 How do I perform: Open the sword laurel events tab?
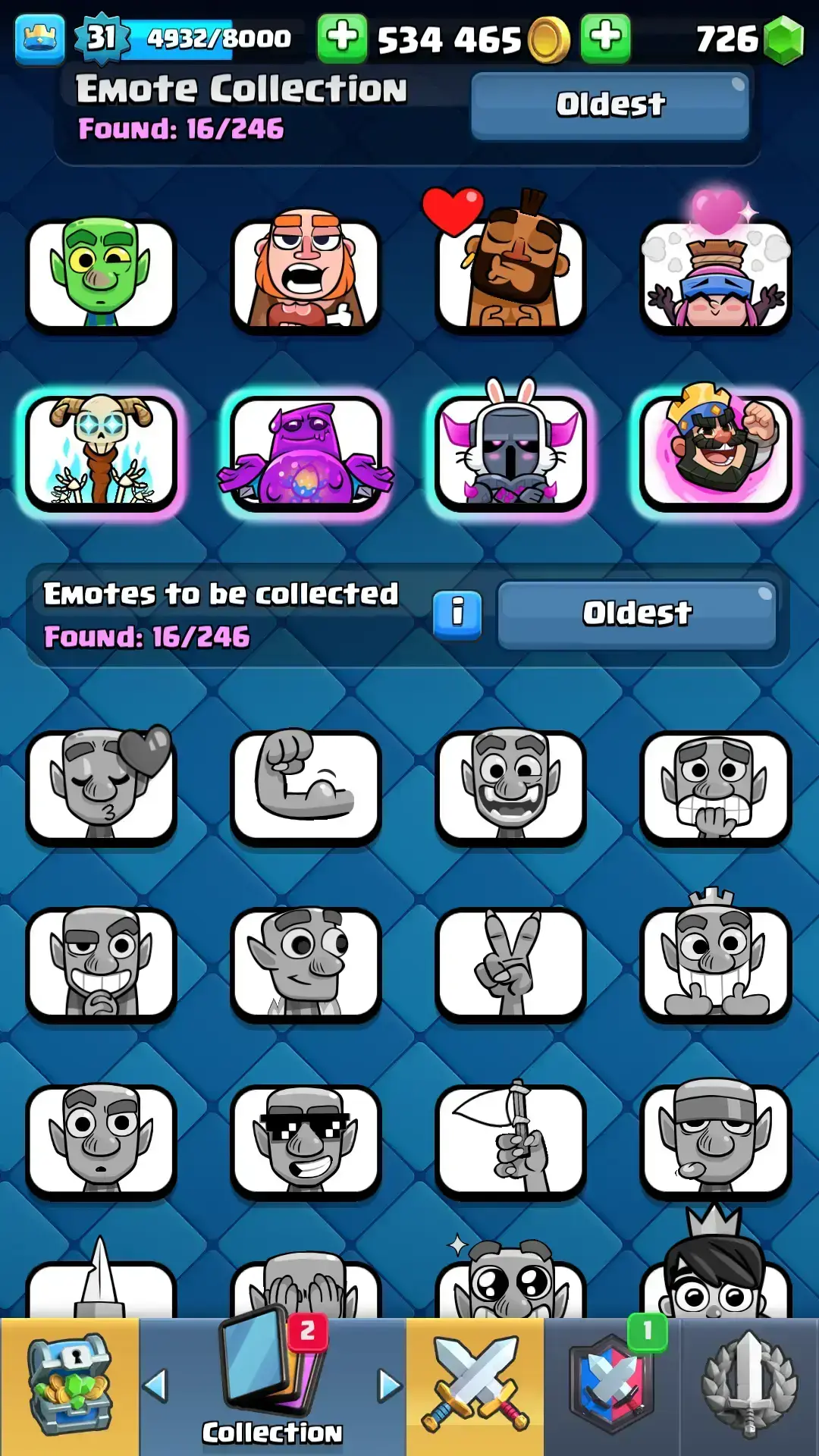(x=749, y=1386)
